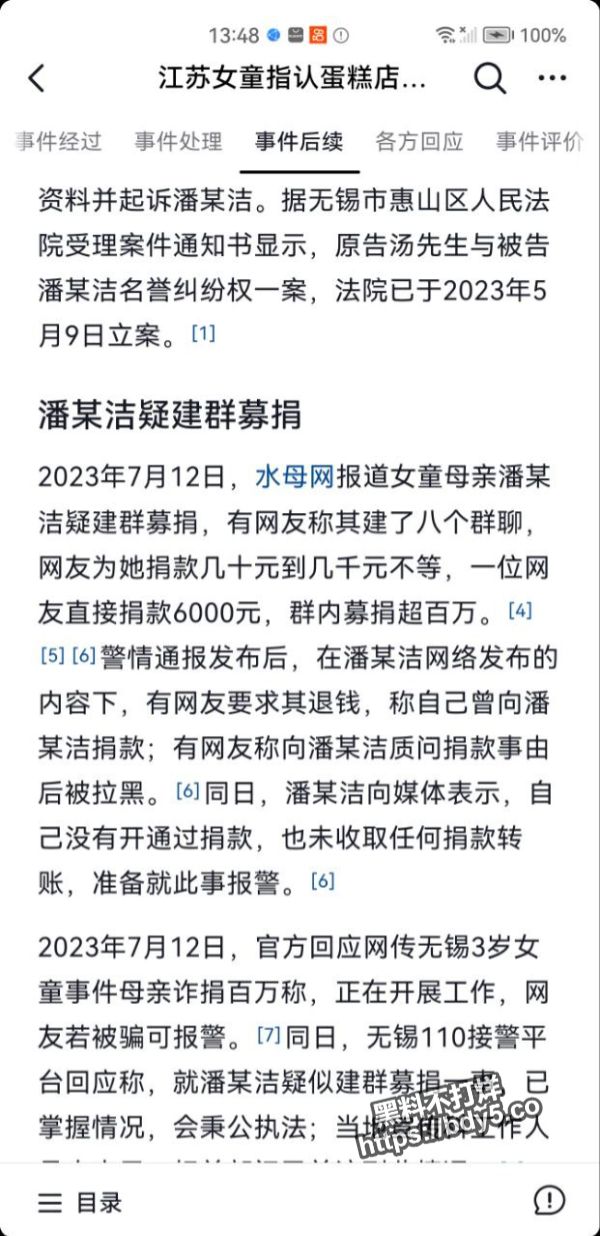Open the search magnifier icon
Viewport: 600px width, 1236px height.
click(489, 78)
